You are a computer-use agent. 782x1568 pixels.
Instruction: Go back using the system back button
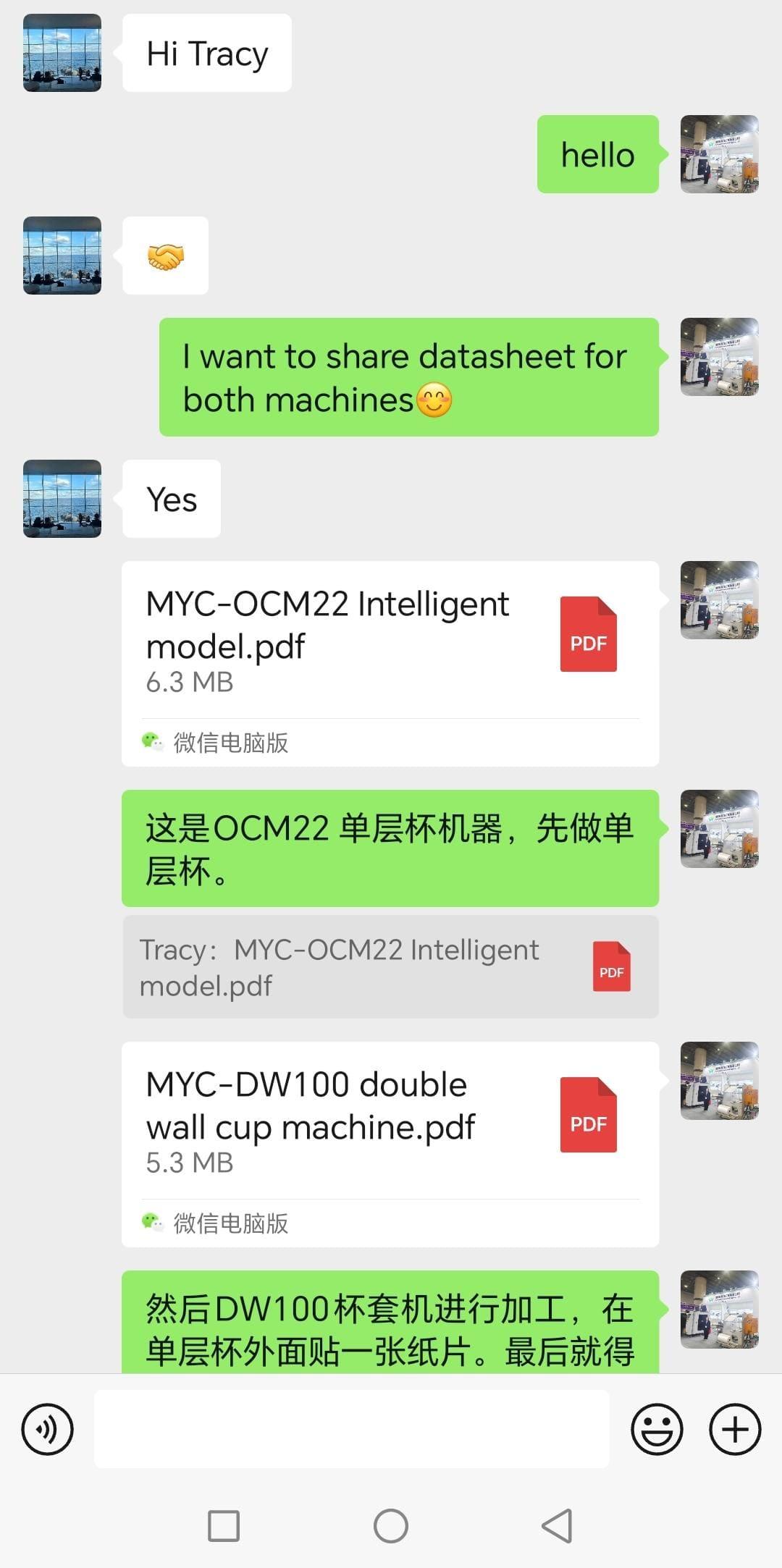tap(557, 1526)
